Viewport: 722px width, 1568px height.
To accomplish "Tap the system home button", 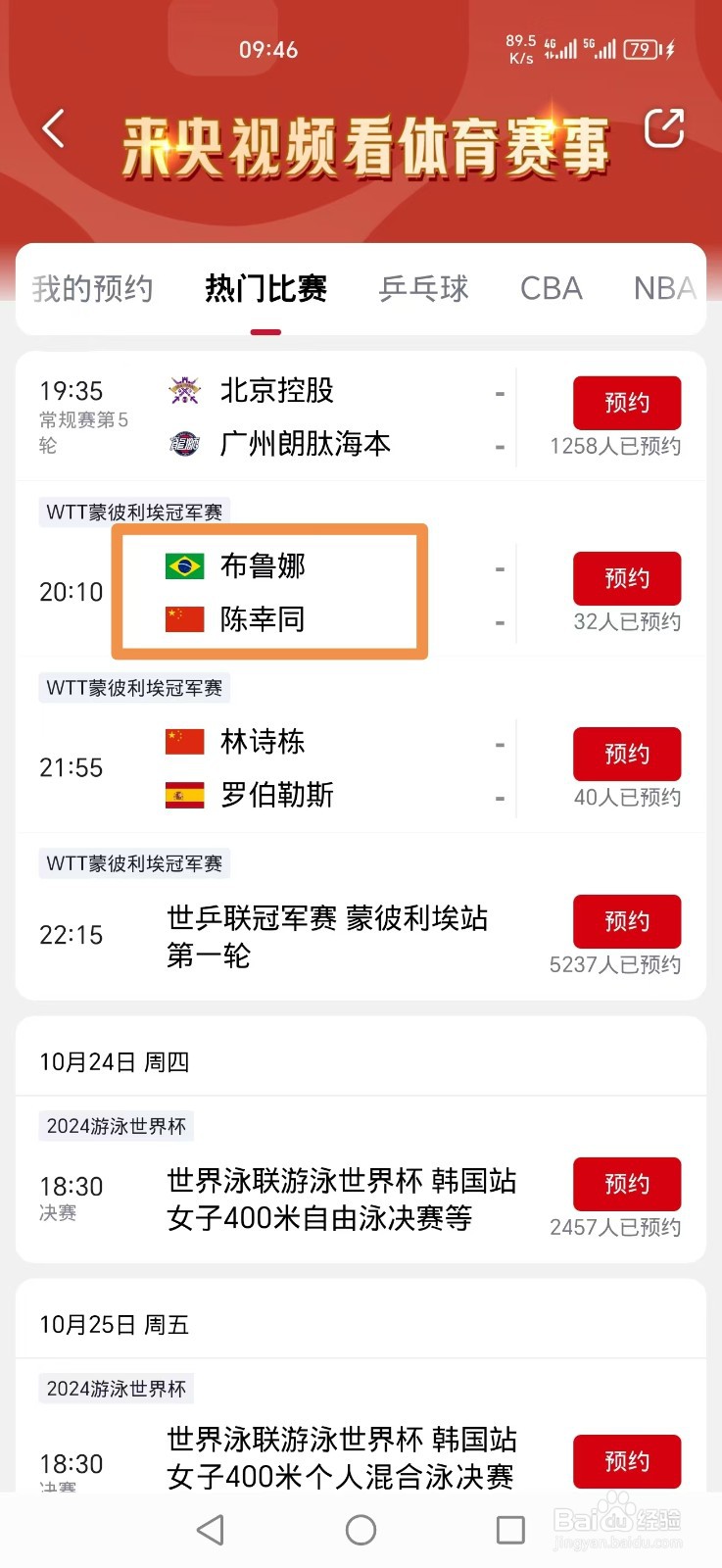I will pos(361,1530).
